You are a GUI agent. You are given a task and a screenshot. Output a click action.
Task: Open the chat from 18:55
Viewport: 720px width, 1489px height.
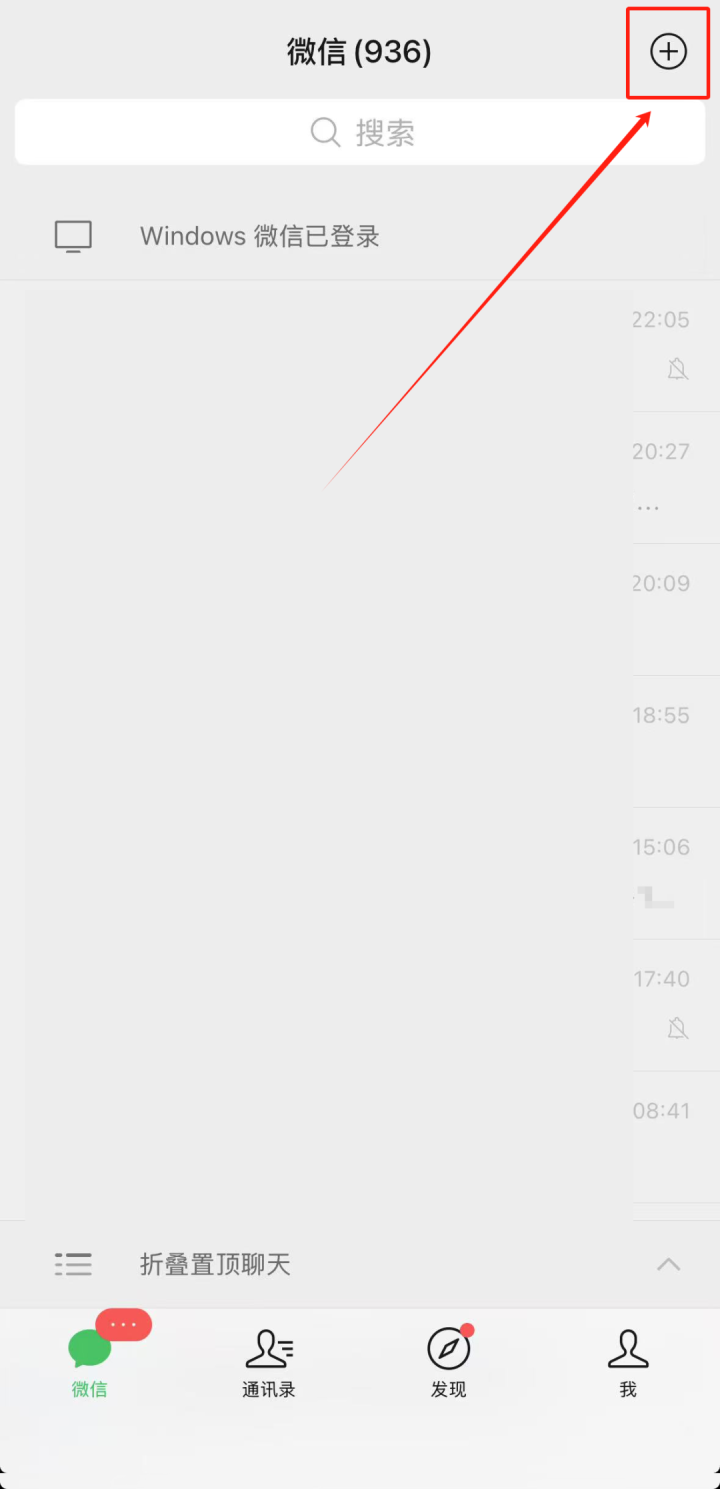point(360,742)
